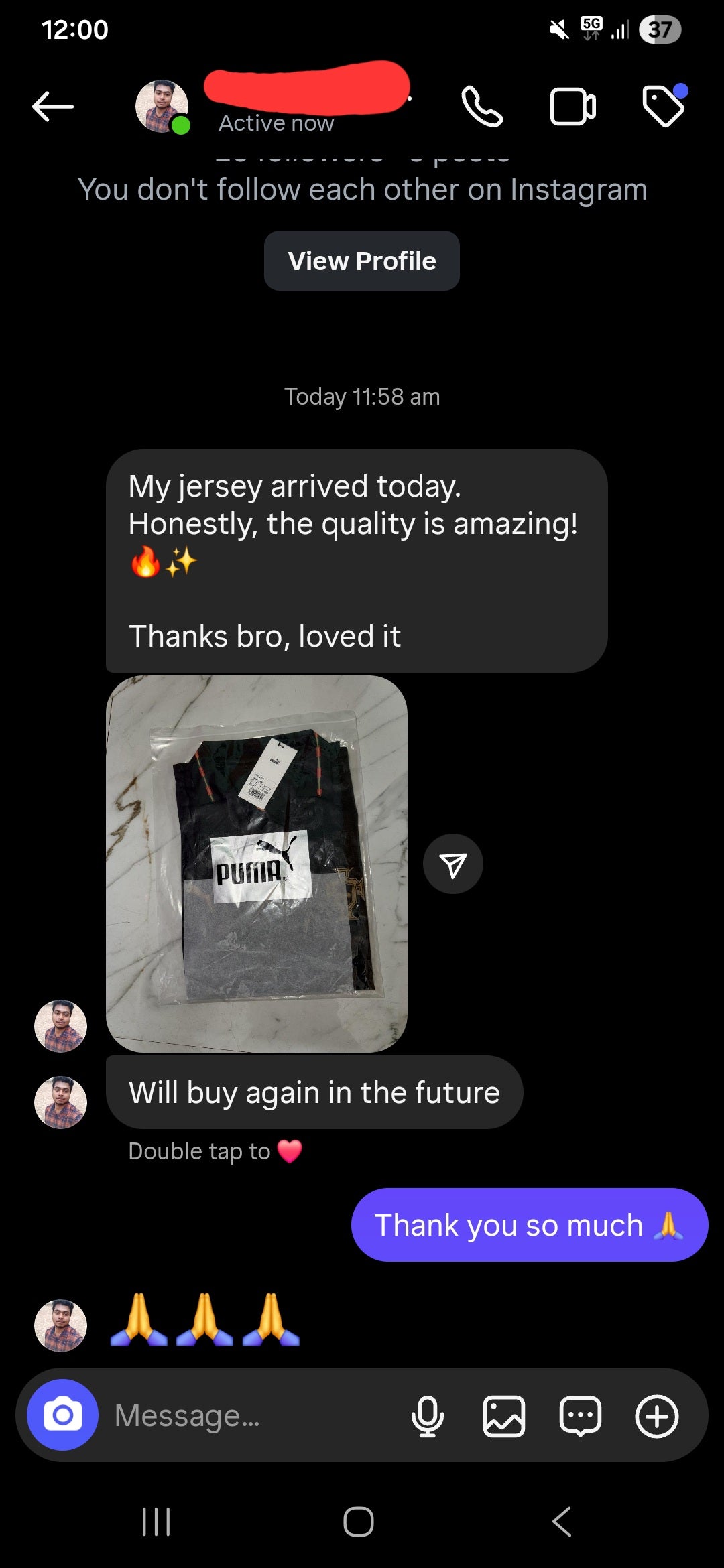The height and width of the screenshot is (1568, 724).
Task: Start a video call
Action: point(572,107)
